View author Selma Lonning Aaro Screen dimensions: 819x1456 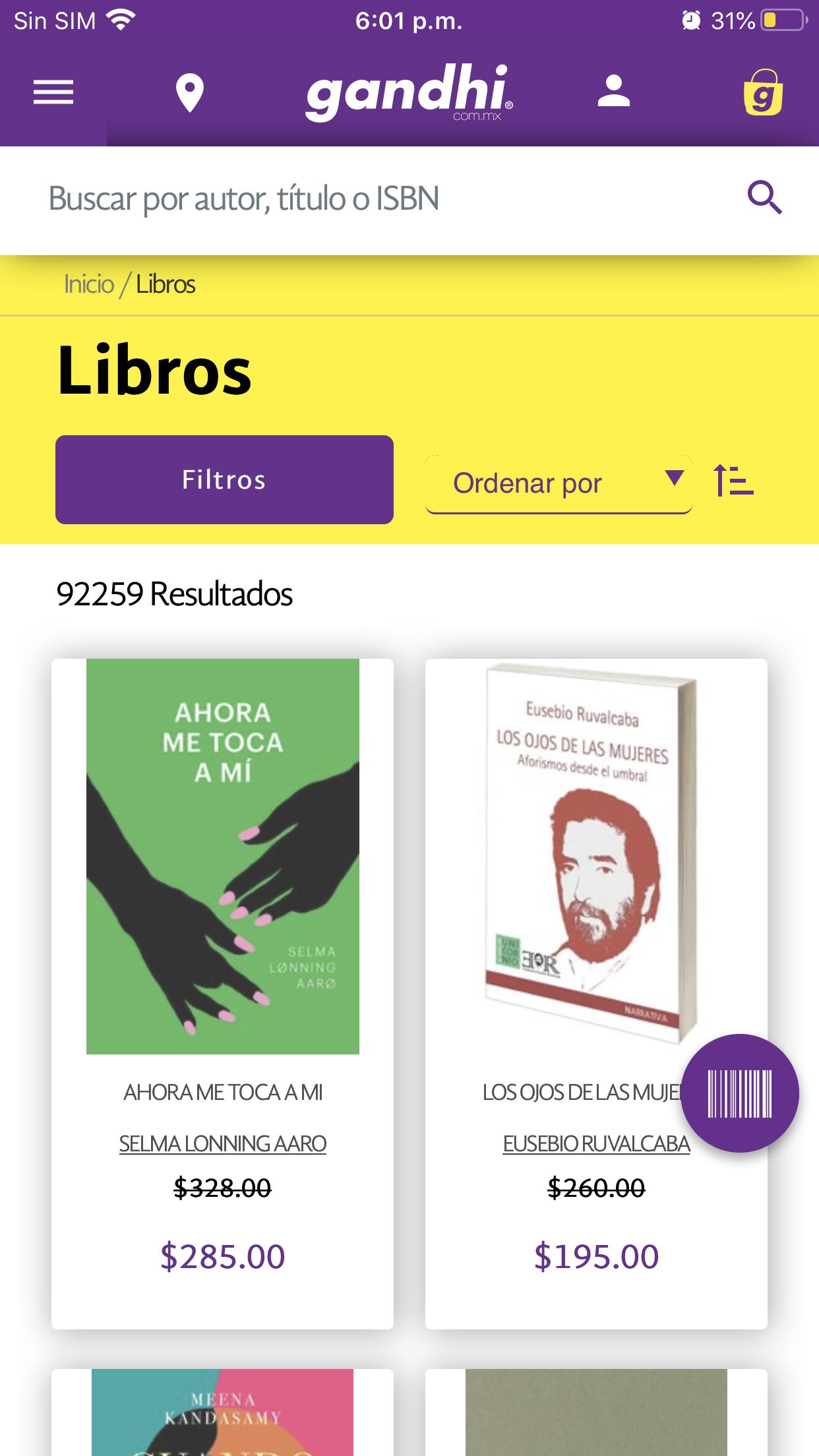(223, 1143)
